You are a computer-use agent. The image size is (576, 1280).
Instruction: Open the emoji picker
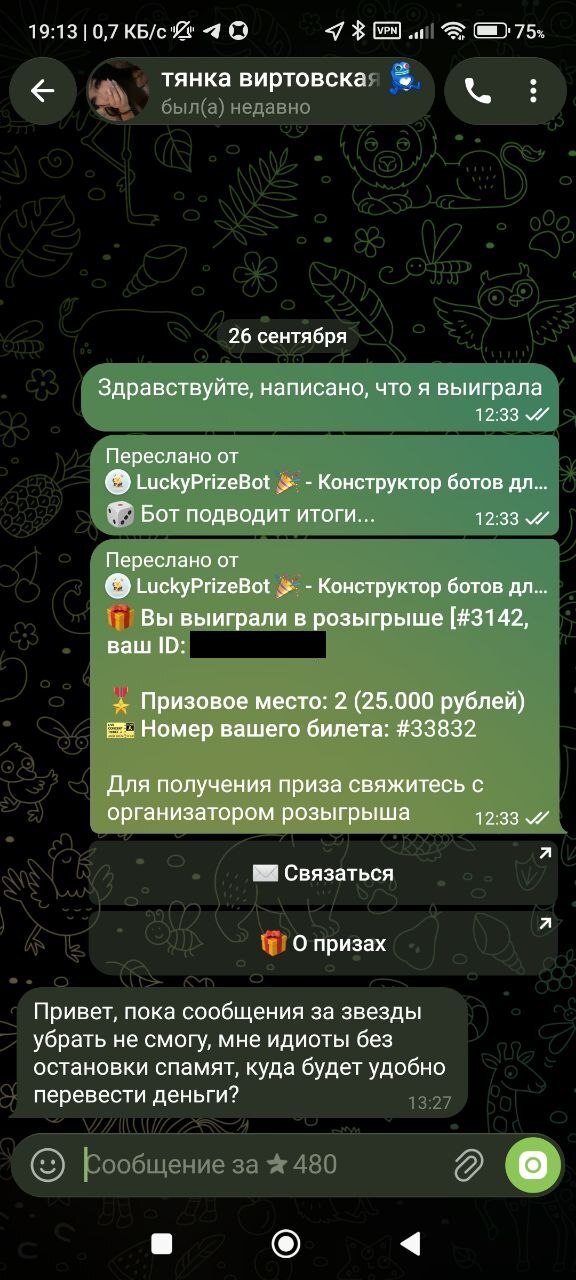click(47, 1164)
